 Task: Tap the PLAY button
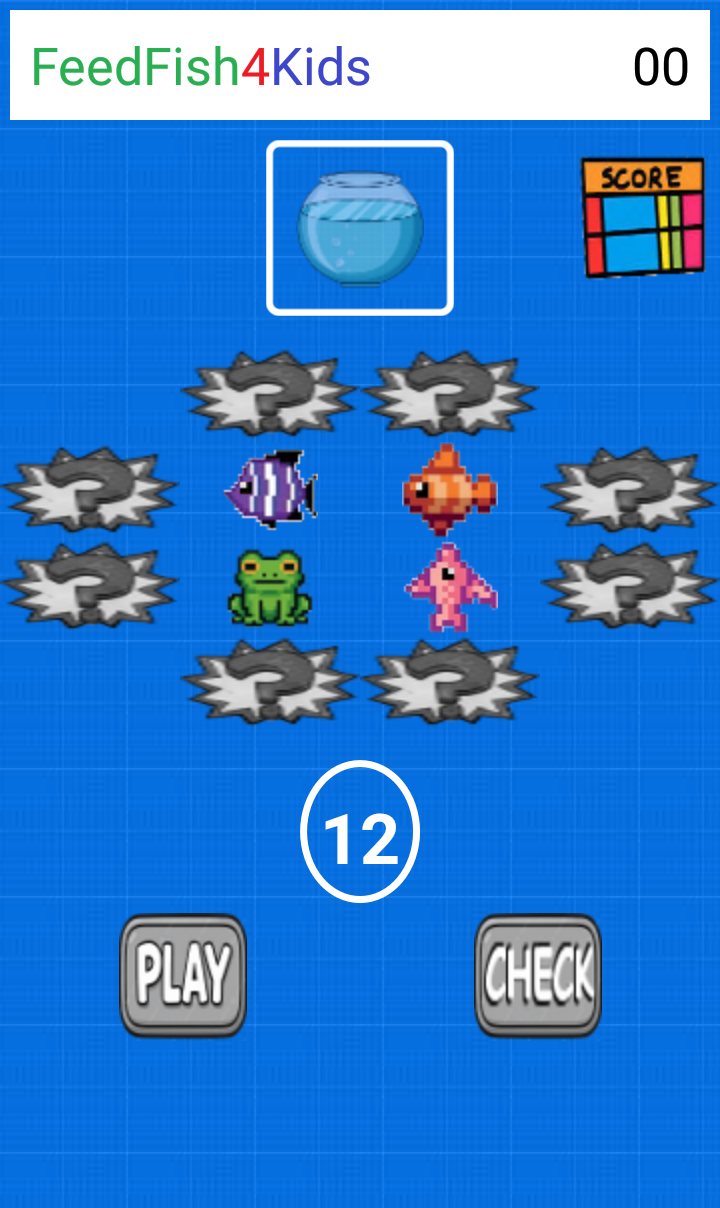183,975
